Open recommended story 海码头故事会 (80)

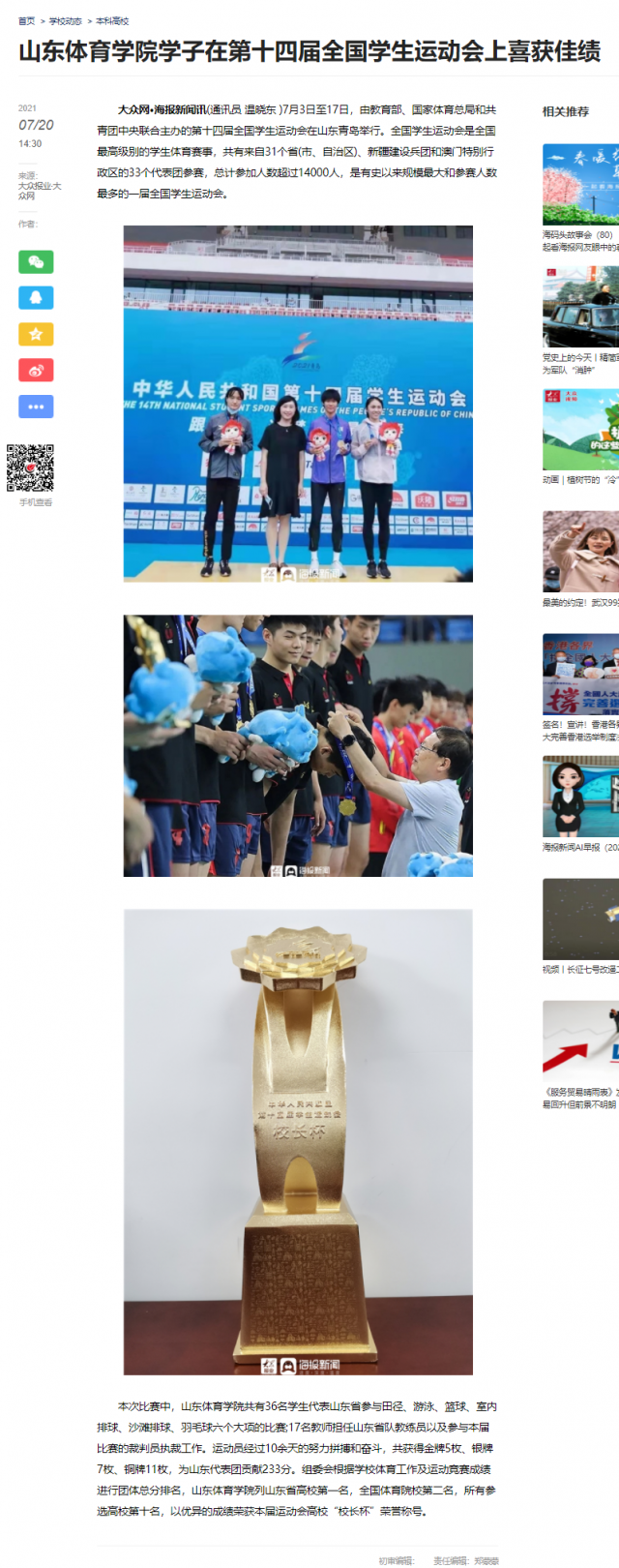tap(578, 234)
